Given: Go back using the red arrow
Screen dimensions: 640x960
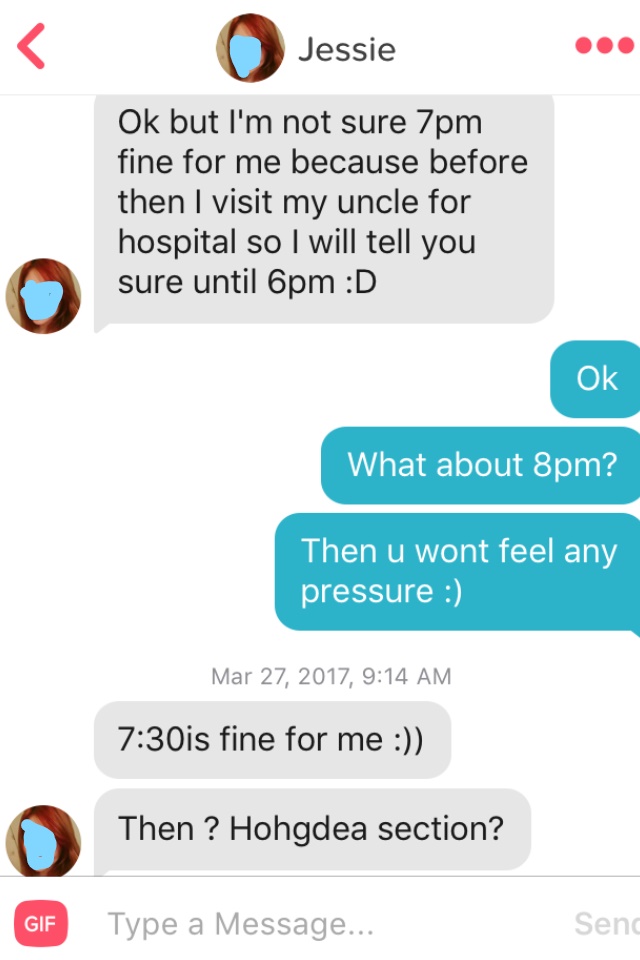Looking at the screenshot, I should [33, 47].
